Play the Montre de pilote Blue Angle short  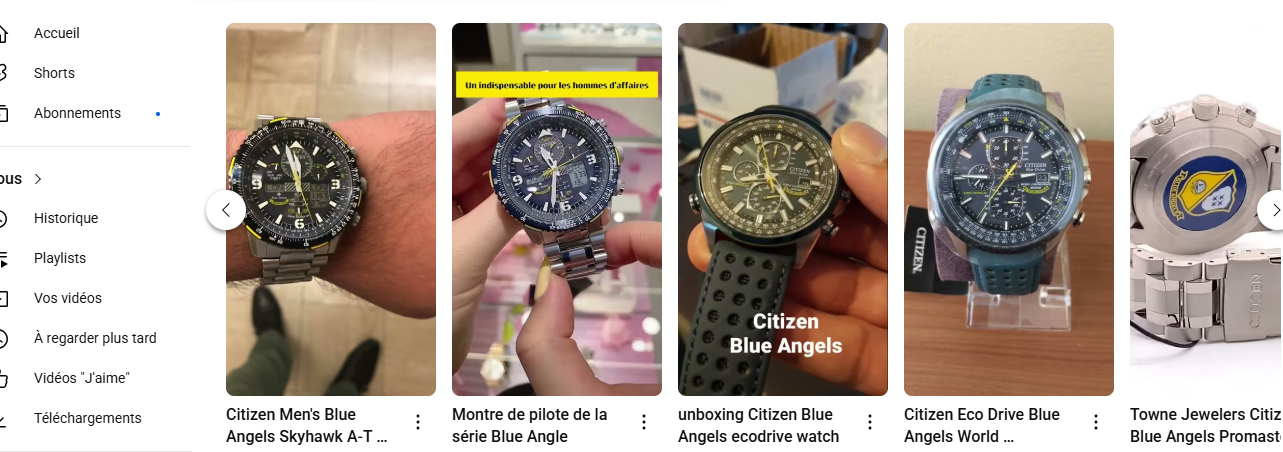(557, 209)
